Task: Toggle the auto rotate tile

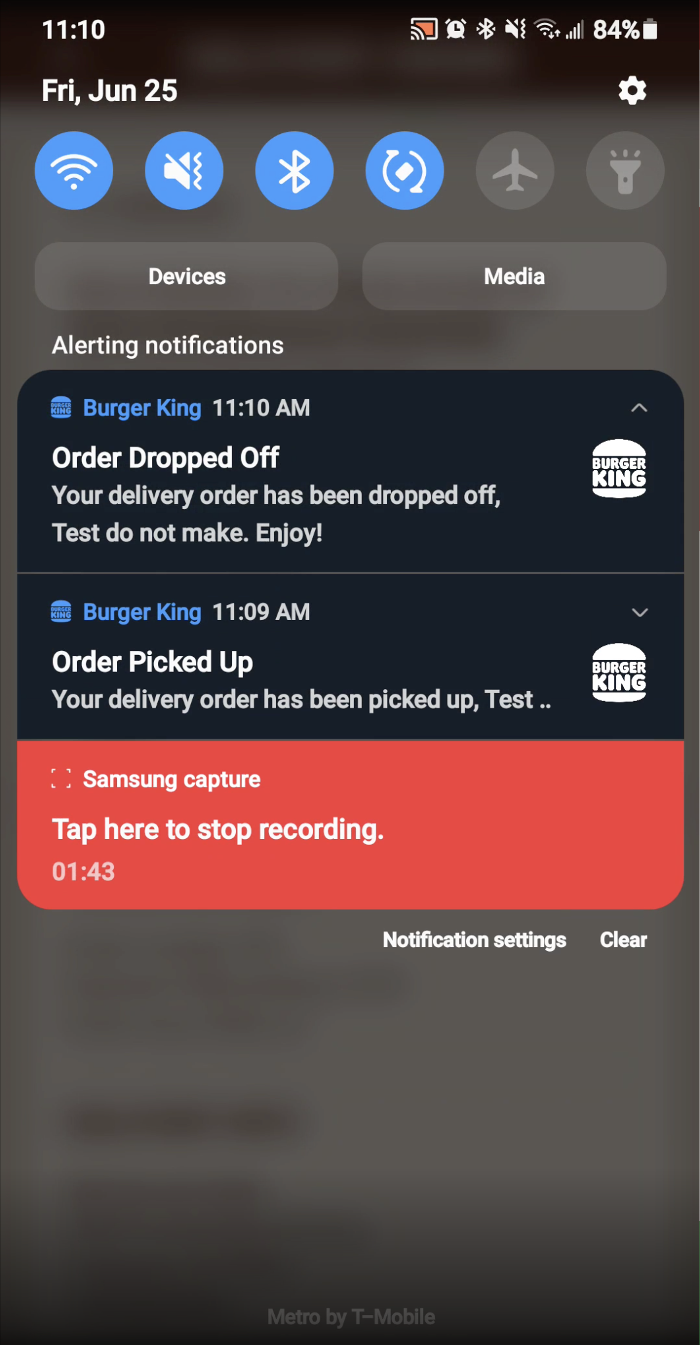Action: [x=405, y=172]
